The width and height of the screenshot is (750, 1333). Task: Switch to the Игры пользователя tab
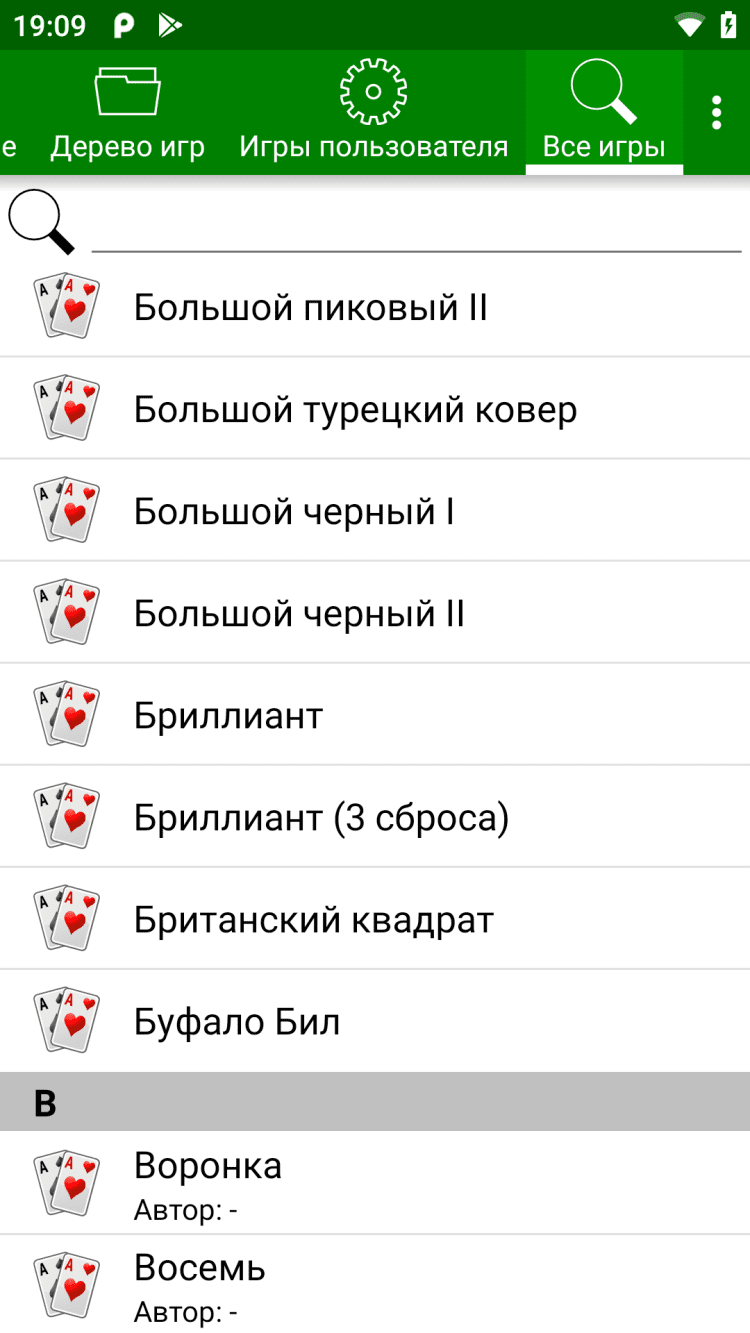374,113
